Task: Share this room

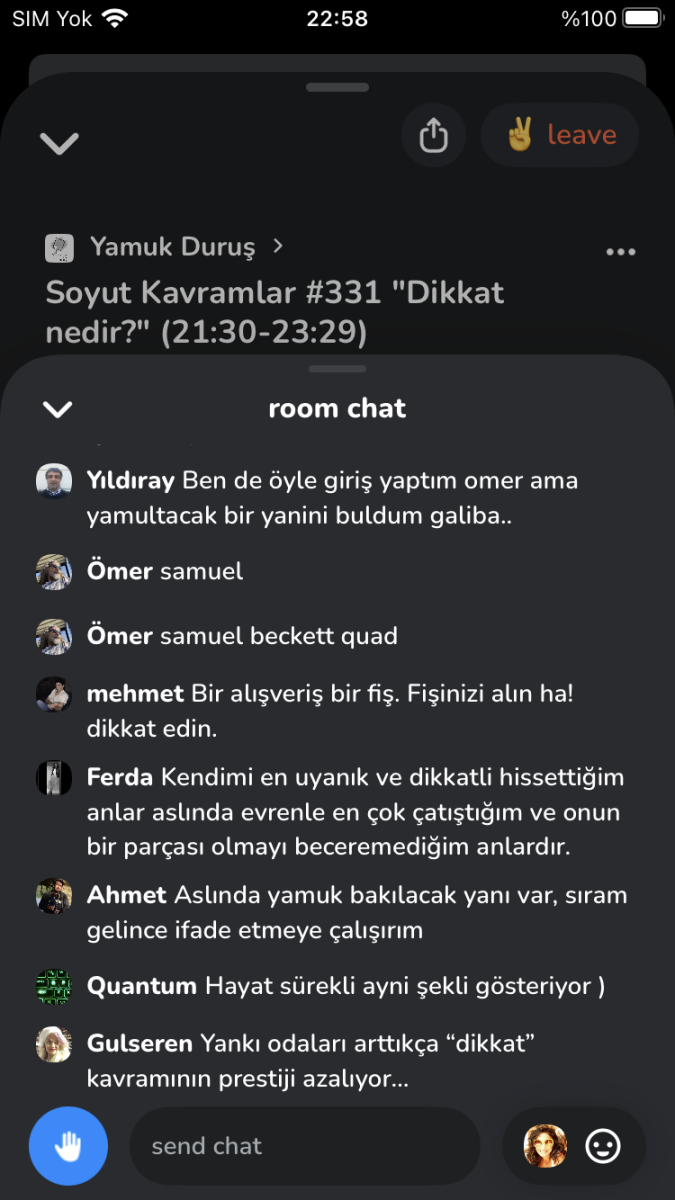Action: [x=433, y=135]
